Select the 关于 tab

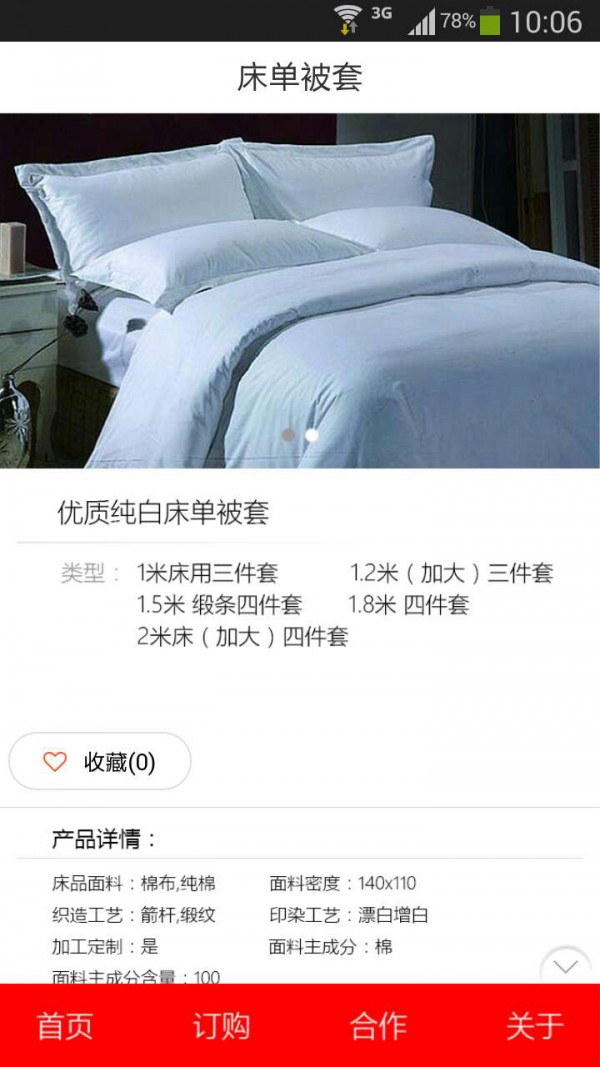tap(534, 1026)
